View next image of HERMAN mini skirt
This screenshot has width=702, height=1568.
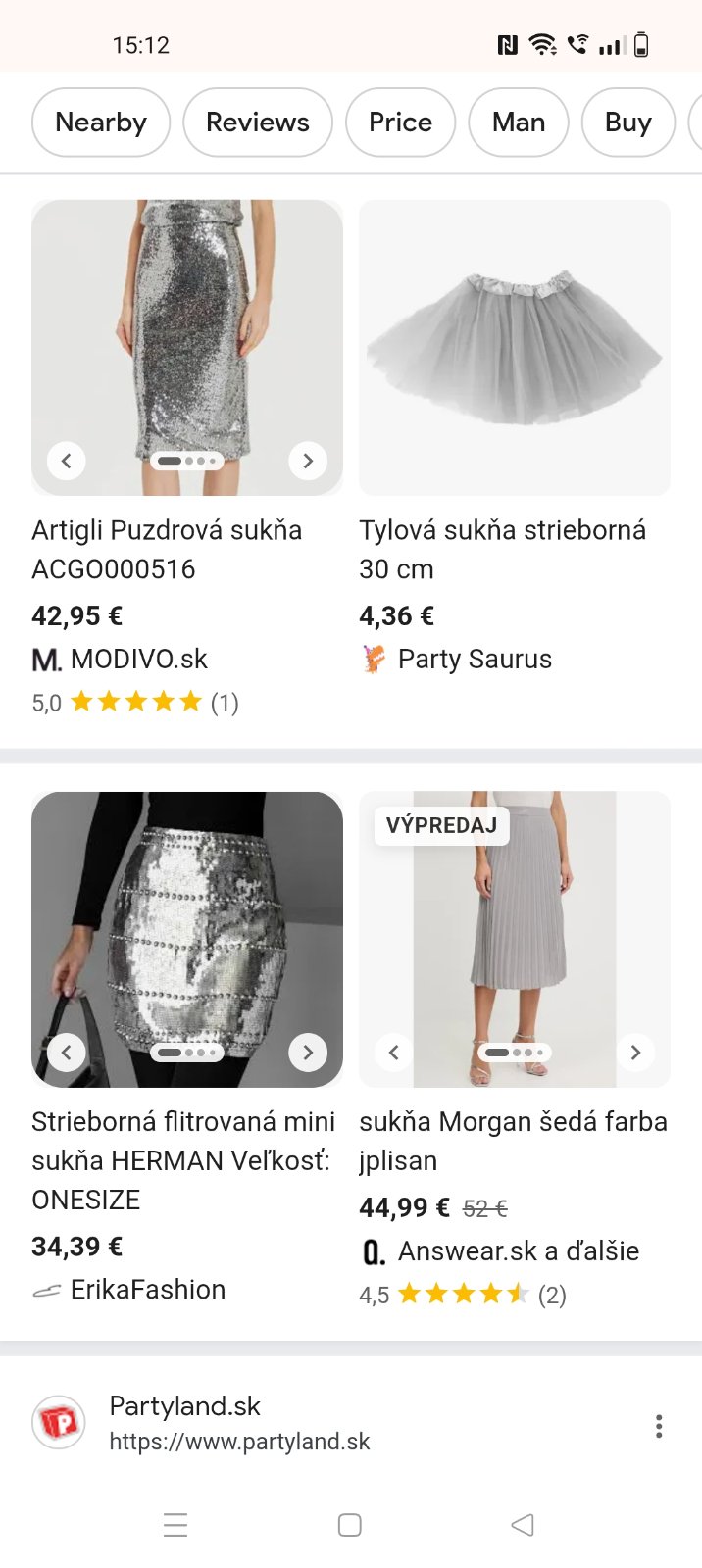click(308, 1053)
